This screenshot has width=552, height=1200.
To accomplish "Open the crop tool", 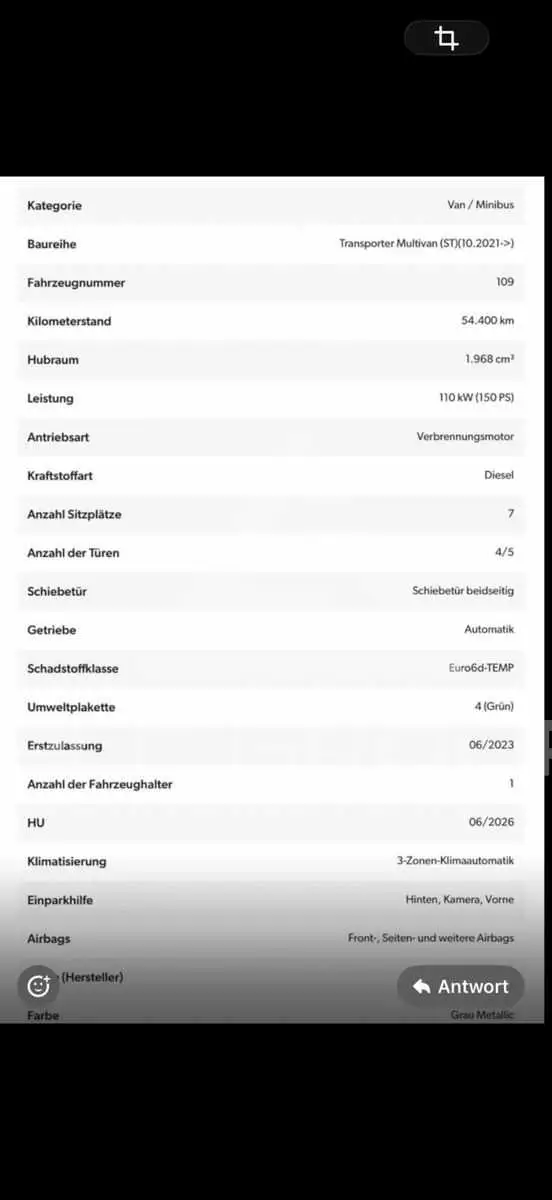I will point(446,38).
